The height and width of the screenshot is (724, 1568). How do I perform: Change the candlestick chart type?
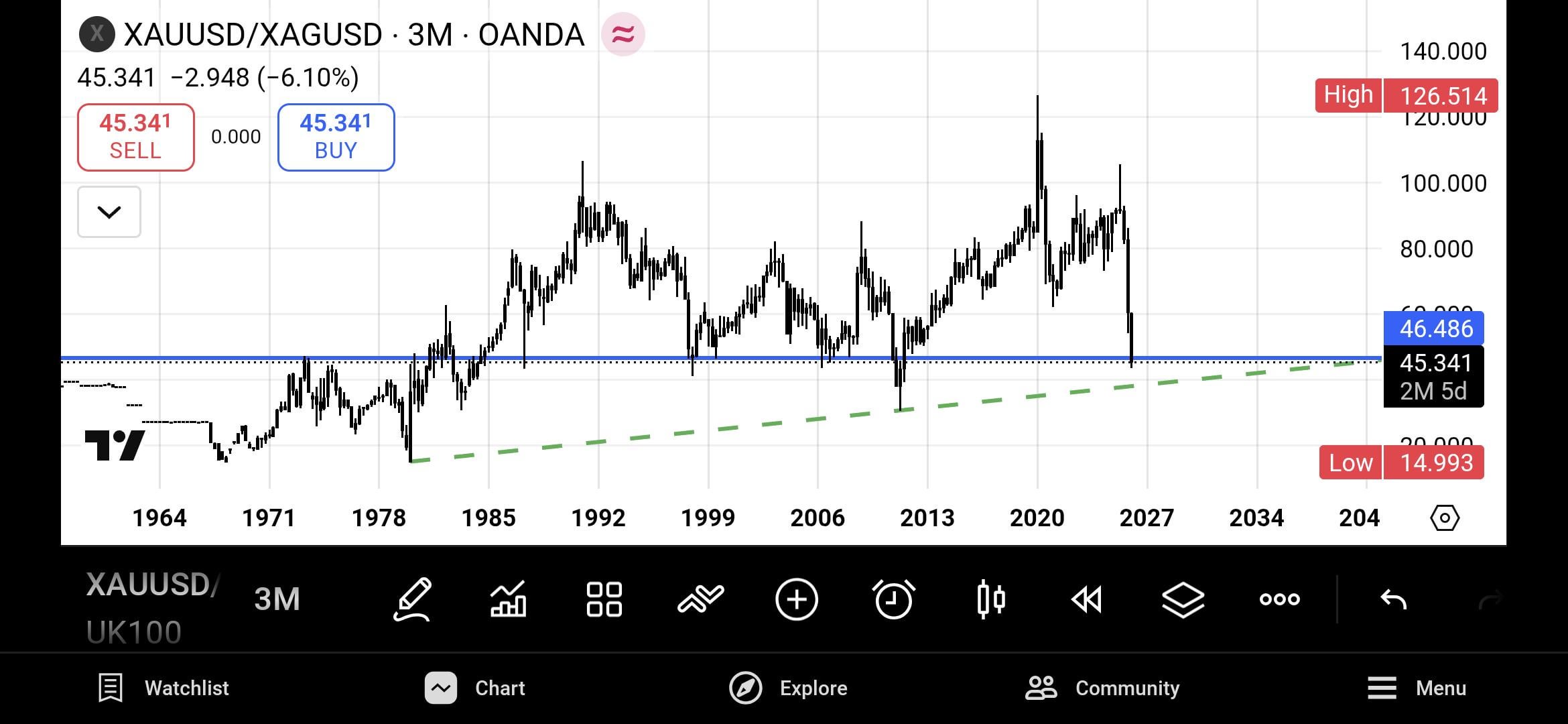click(990, 599)
